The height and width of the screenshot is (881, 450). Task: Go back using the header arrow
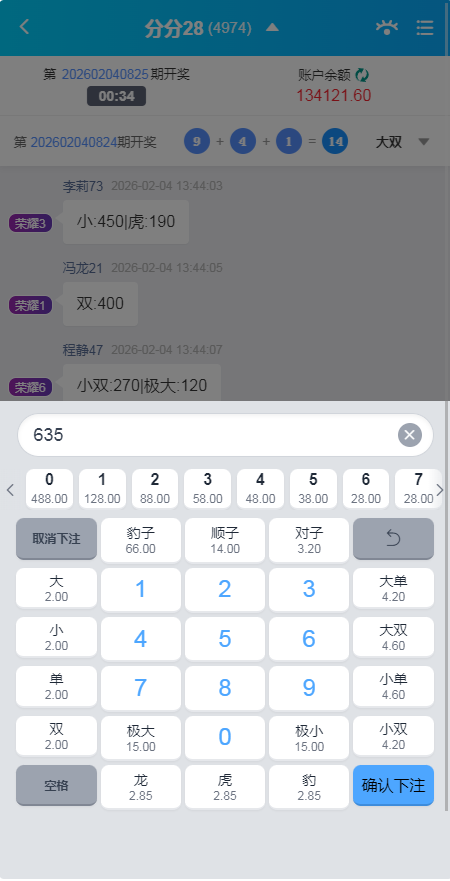24,26
